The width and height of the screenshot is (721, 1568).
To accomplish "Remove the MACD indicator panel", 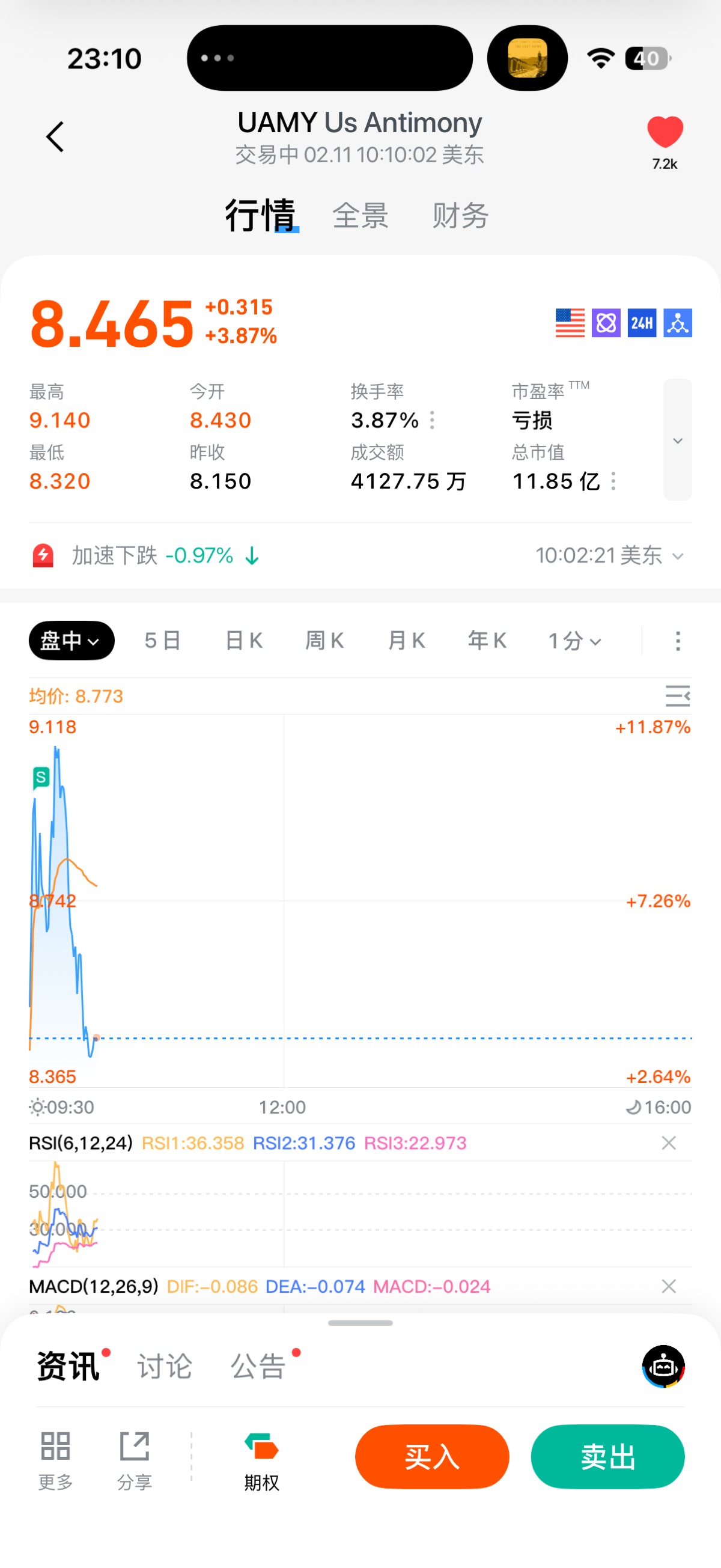I will 669,1286.
